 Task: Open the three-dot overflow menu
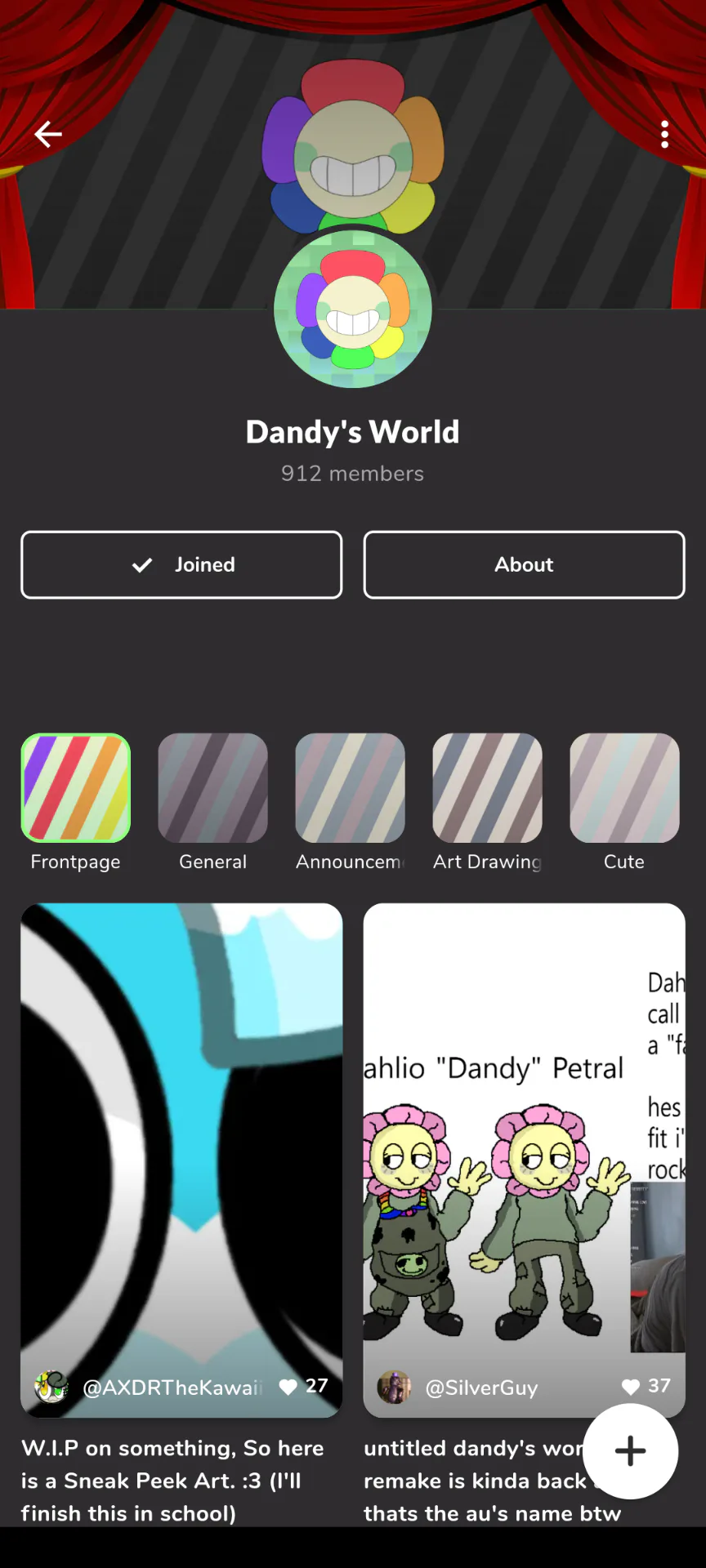point(664,134)
